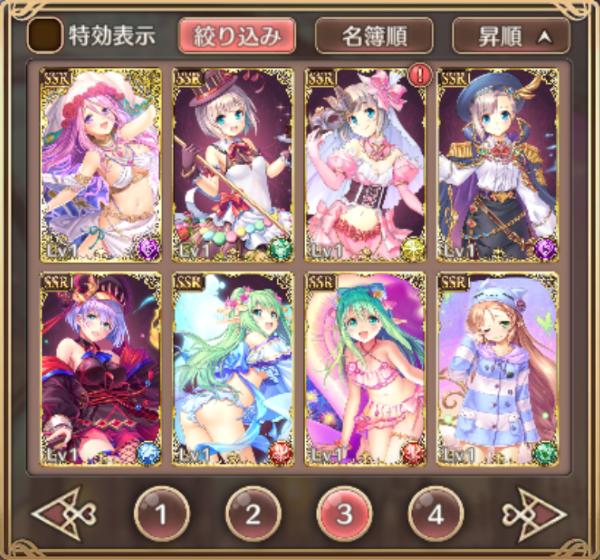Select the pink dress card with alert badge
Viewport: 600px width, 560px height.
pos(365,165)
